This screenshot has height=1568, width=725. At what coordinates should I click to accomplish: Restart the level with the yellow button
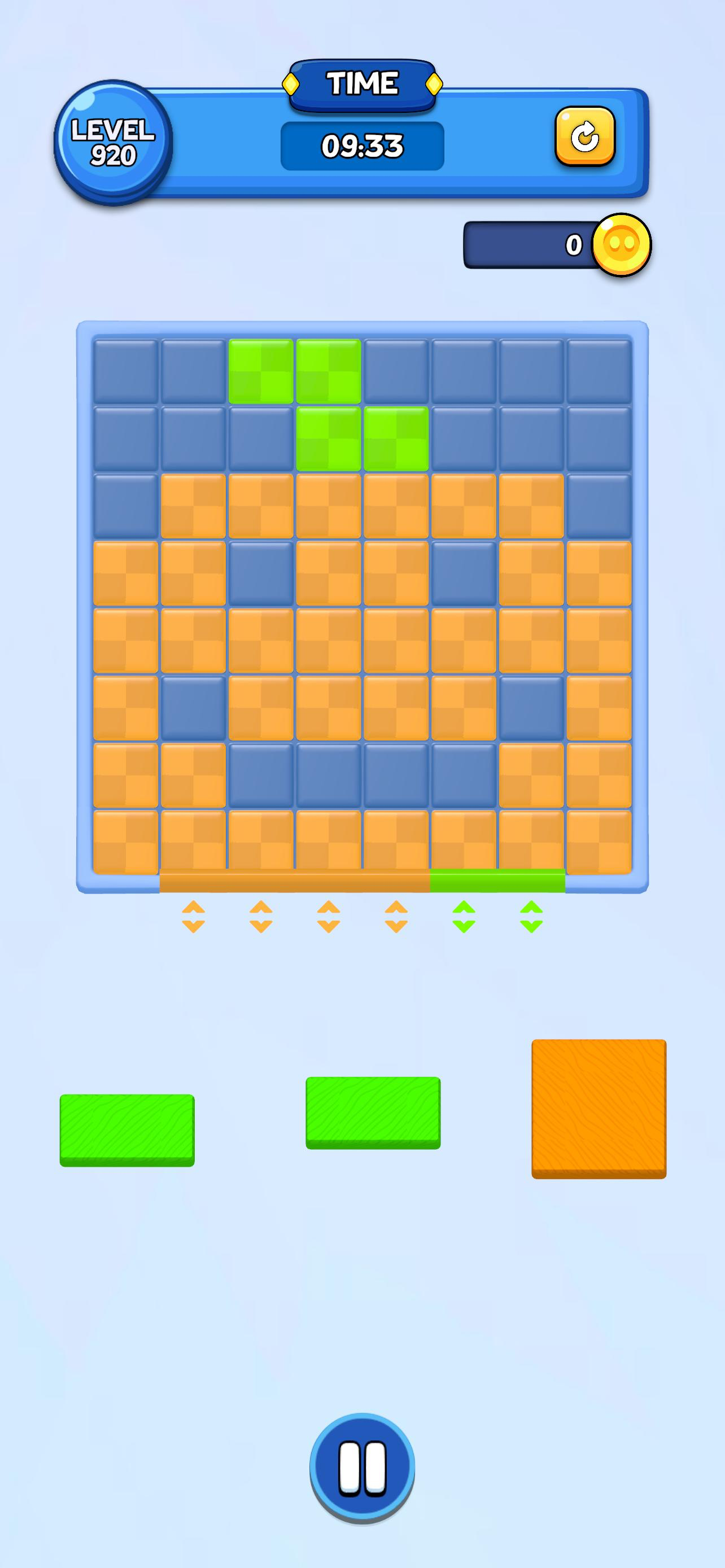[584, 137]
